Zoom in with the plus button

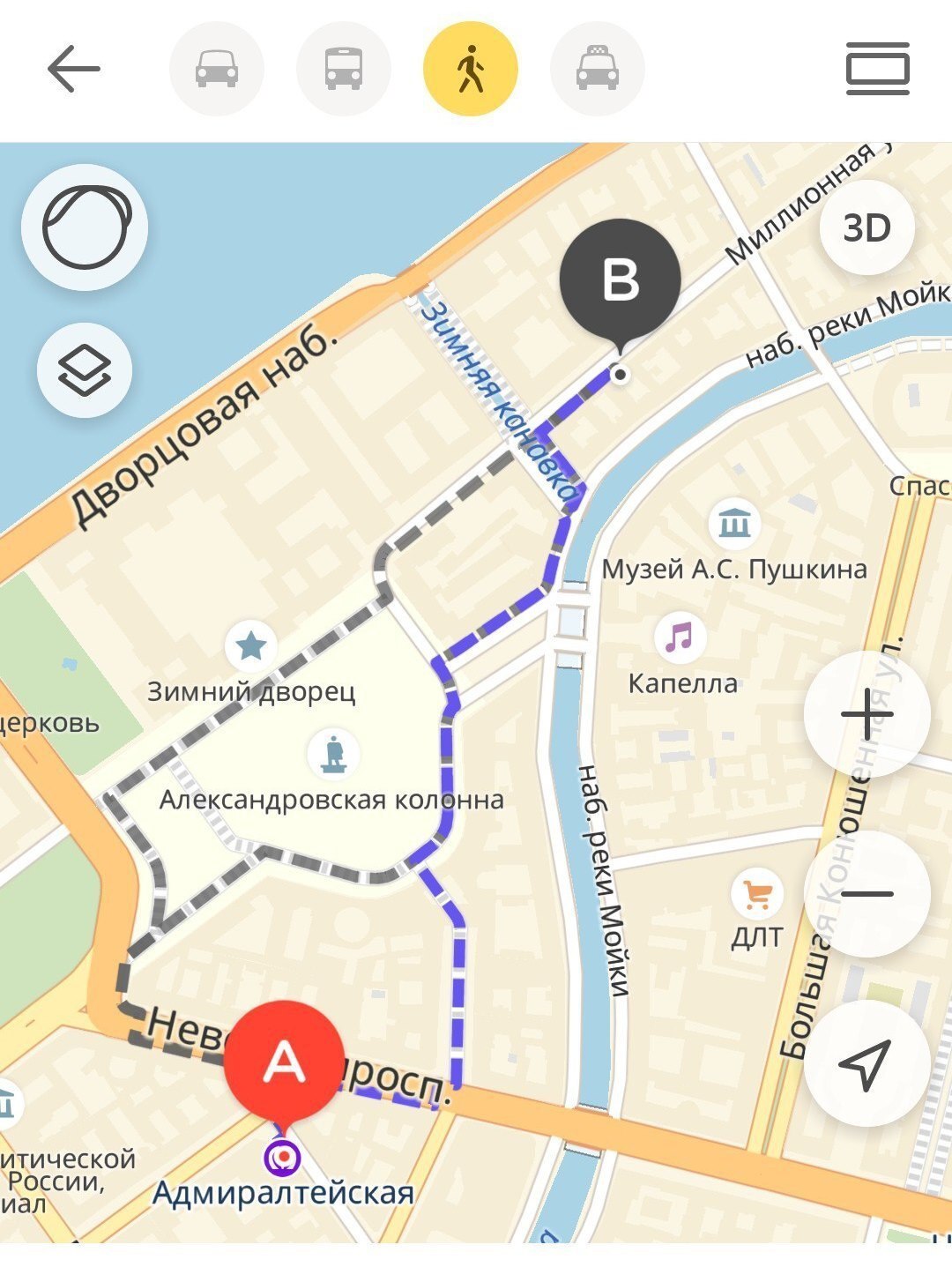pyautogui.click(x=866, y=714)
